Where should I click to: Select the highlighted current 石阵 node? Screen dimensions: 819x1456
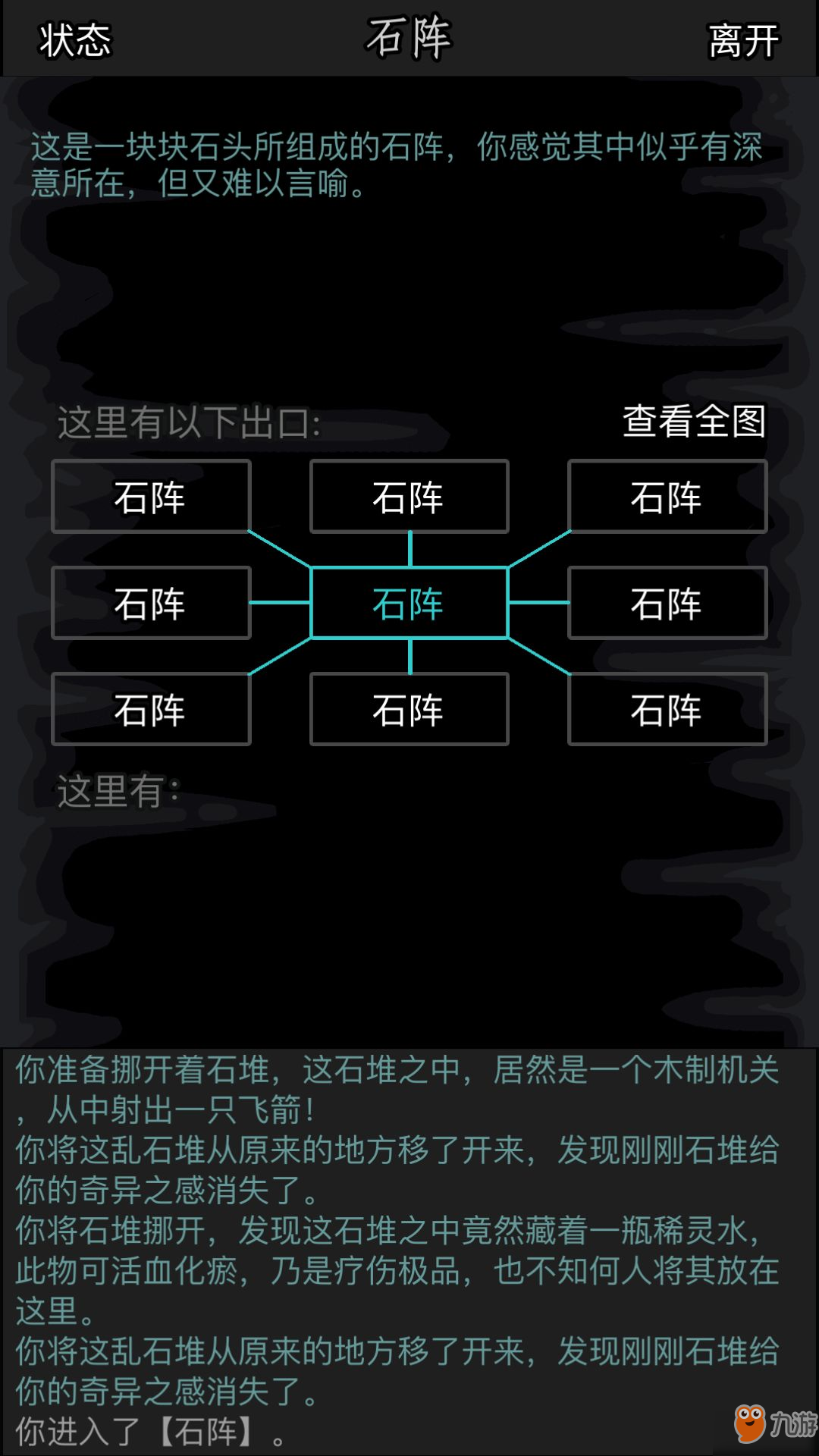coord(409,603)
